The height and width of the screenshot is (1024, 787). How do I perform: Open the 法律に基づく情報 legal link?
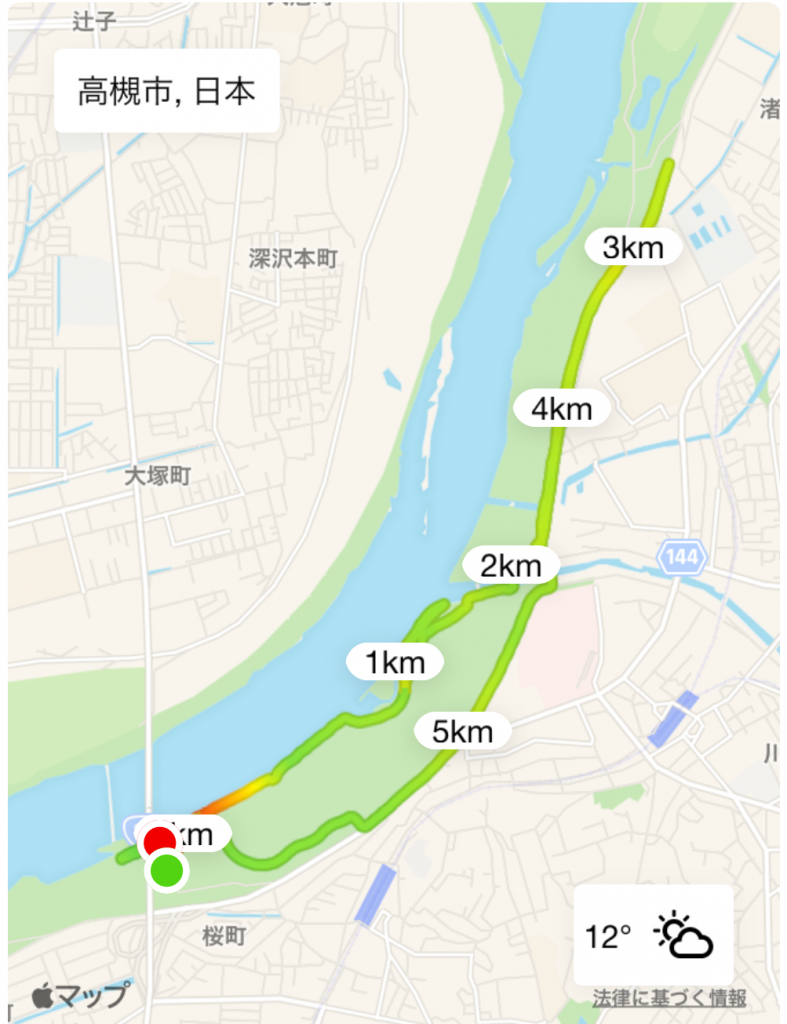[668, 997]
